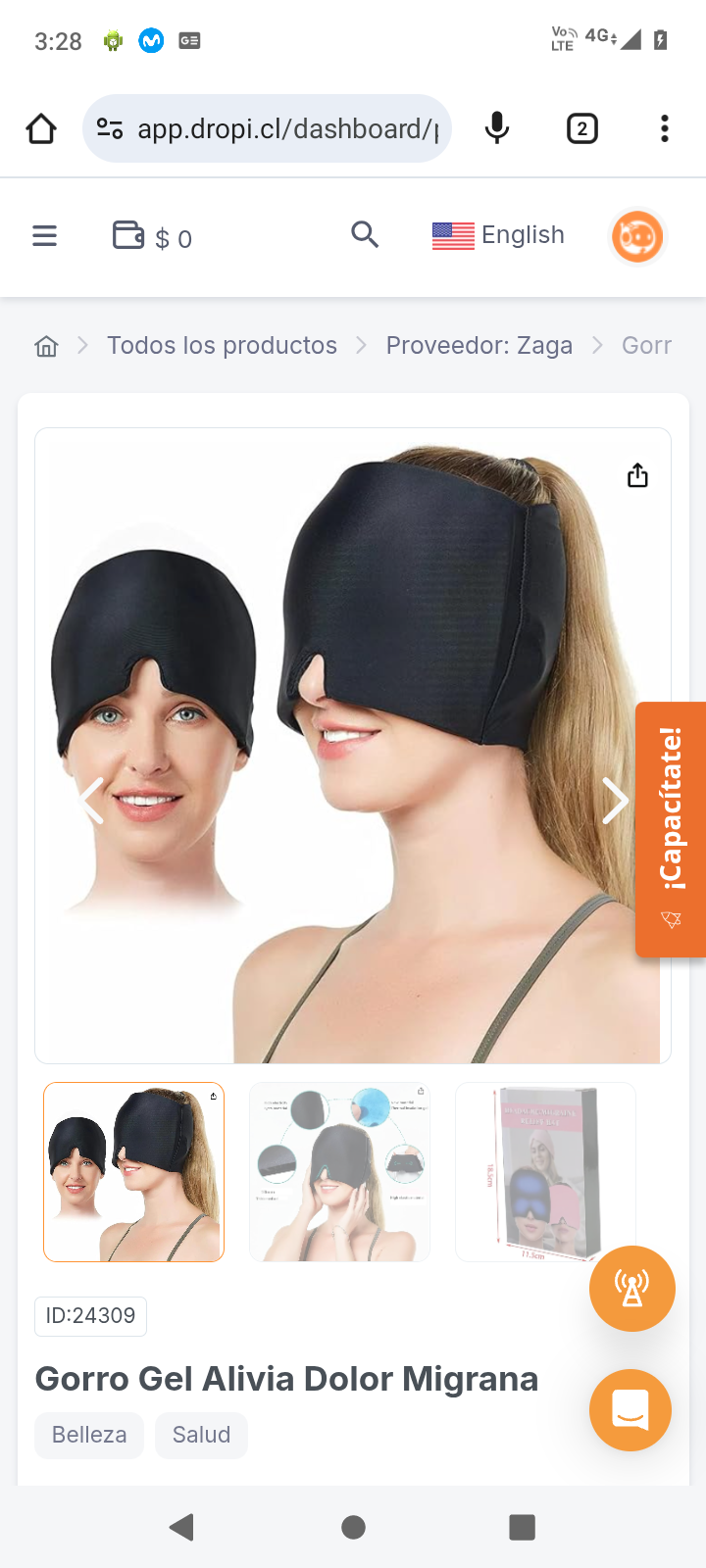Open the browser overflow menu

coord(664,128)
